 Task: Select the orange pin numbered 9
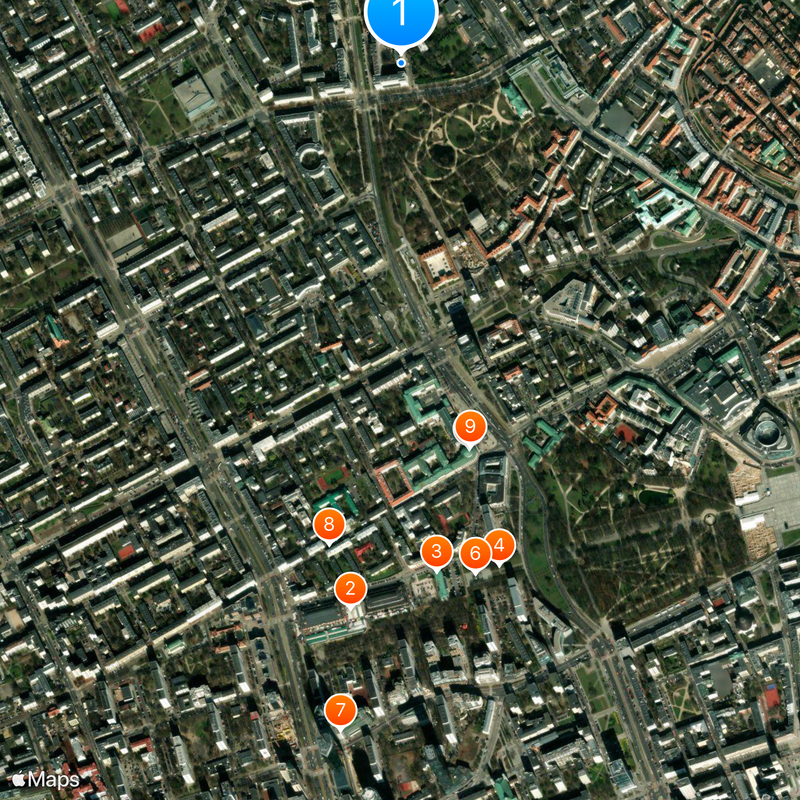468,428
